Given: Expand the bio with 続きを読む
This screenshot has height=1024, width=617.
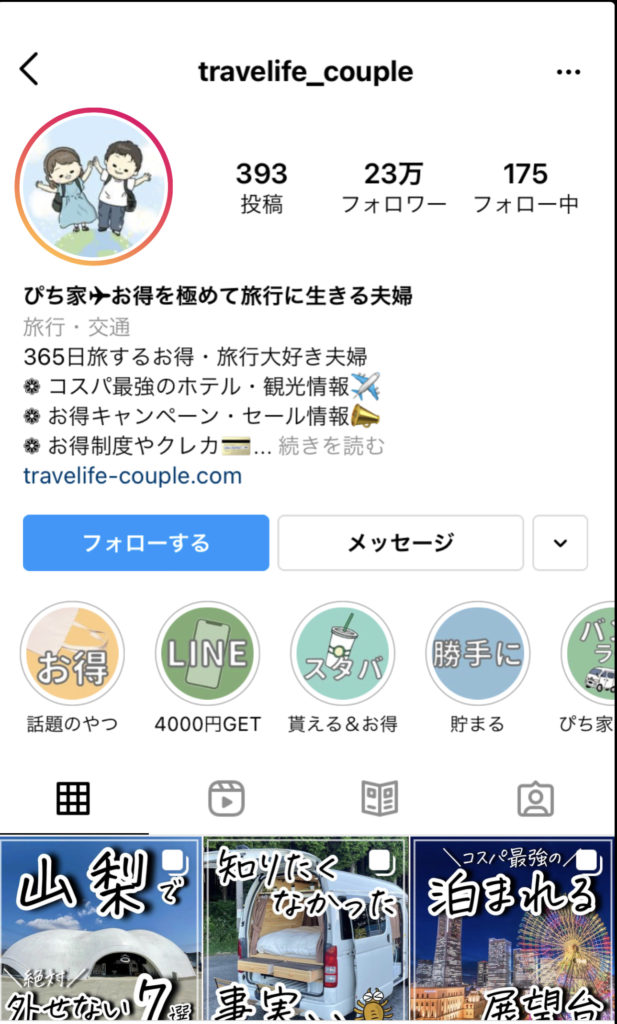Looking at the screenshot, I should click(x=331, y=446).
